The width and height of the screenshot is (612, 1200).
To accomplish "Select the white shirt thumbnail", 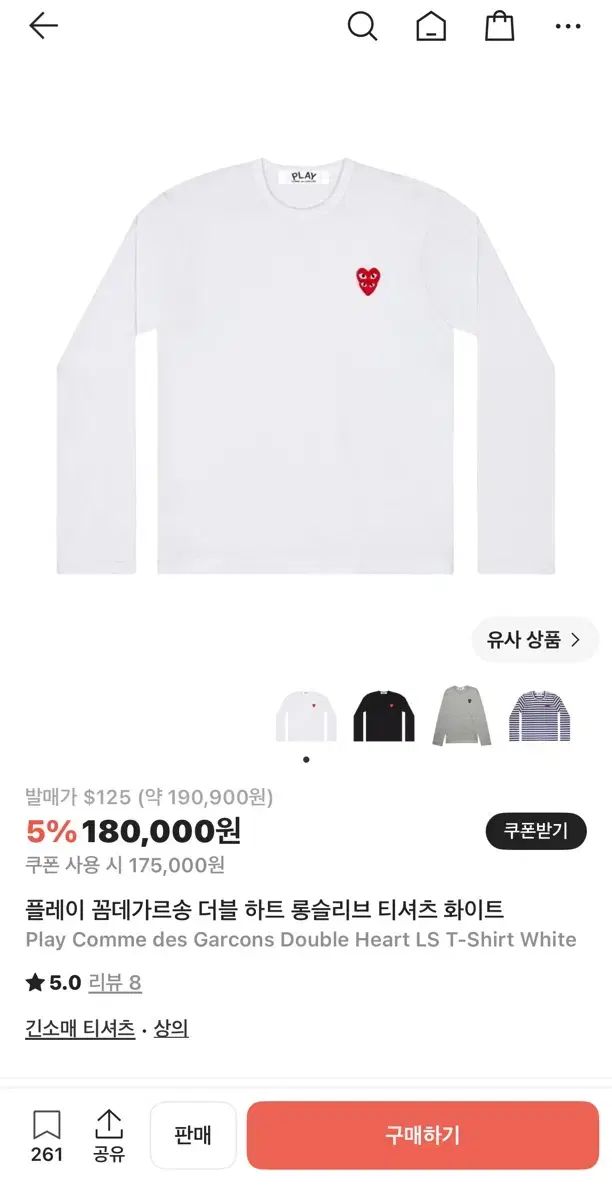I will 306,716.
